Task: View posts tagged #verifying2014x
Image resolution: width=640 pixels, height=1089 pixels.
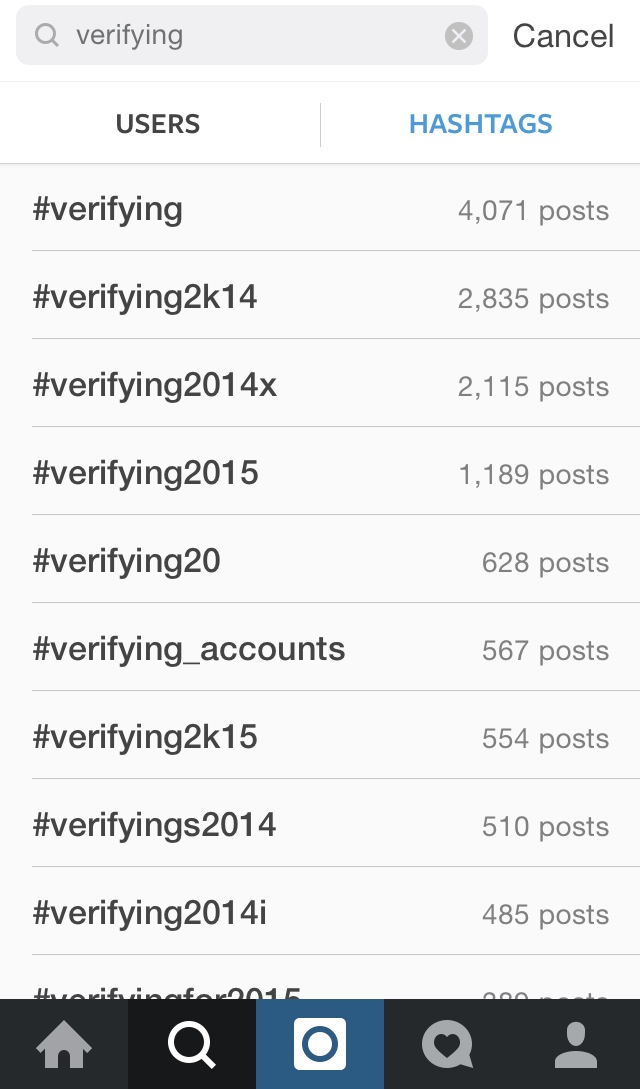Action: (320, 385)
